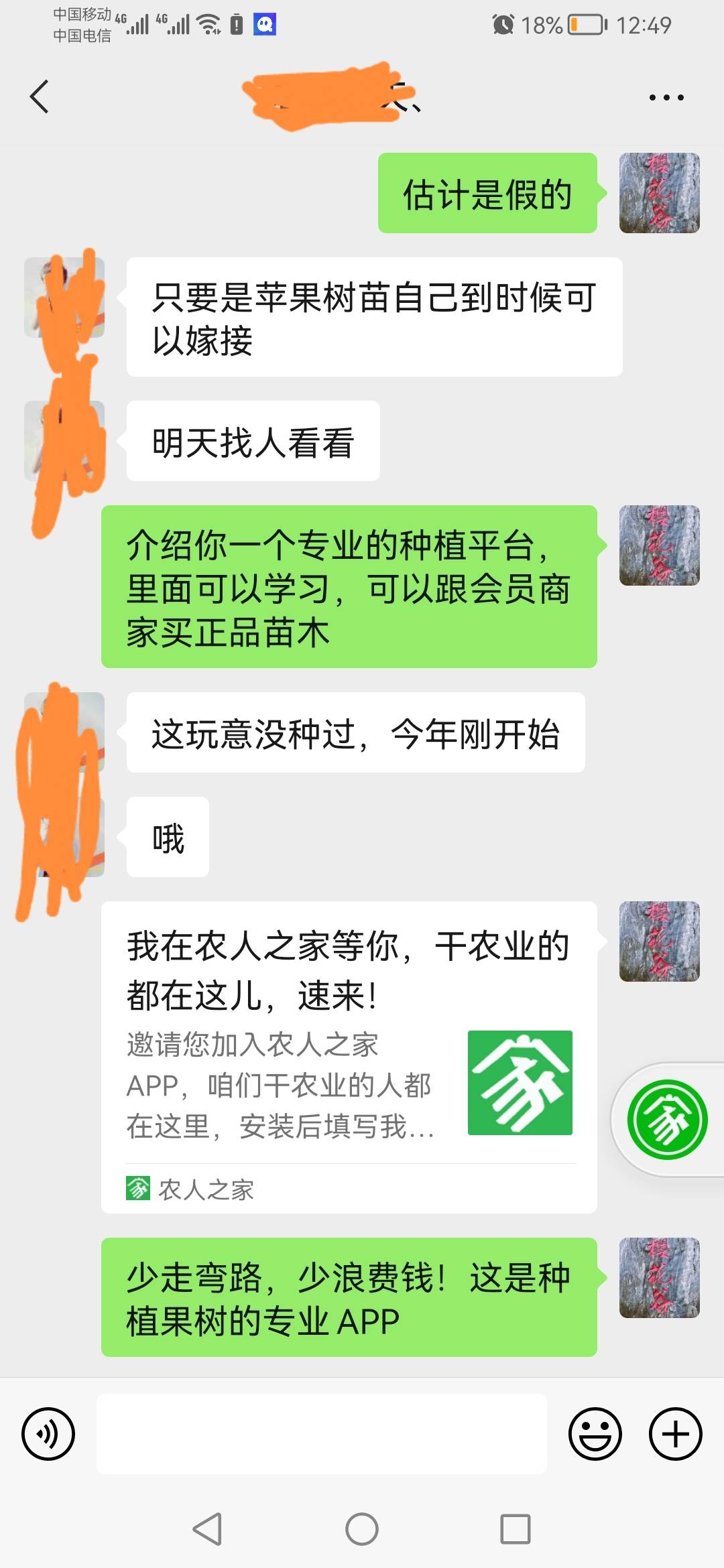This screenshot has width=724, height=1568.
Task: Open the recent apps view
Action: [516, 1530]
